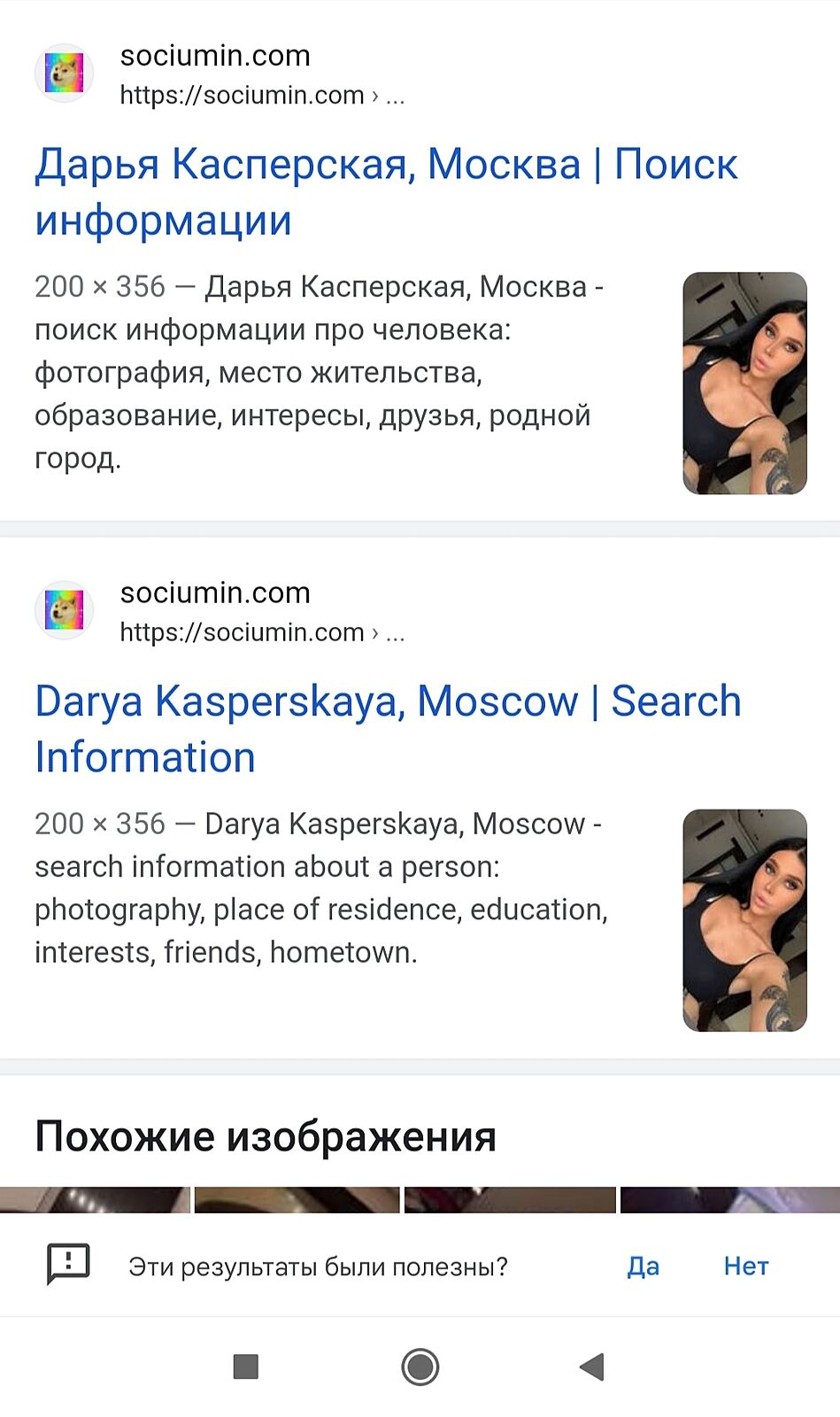Viewport: 840px width, 1417px height.
Task: Open thumbnail beside the Дарья Касперская result
Action: coord(744,383)
